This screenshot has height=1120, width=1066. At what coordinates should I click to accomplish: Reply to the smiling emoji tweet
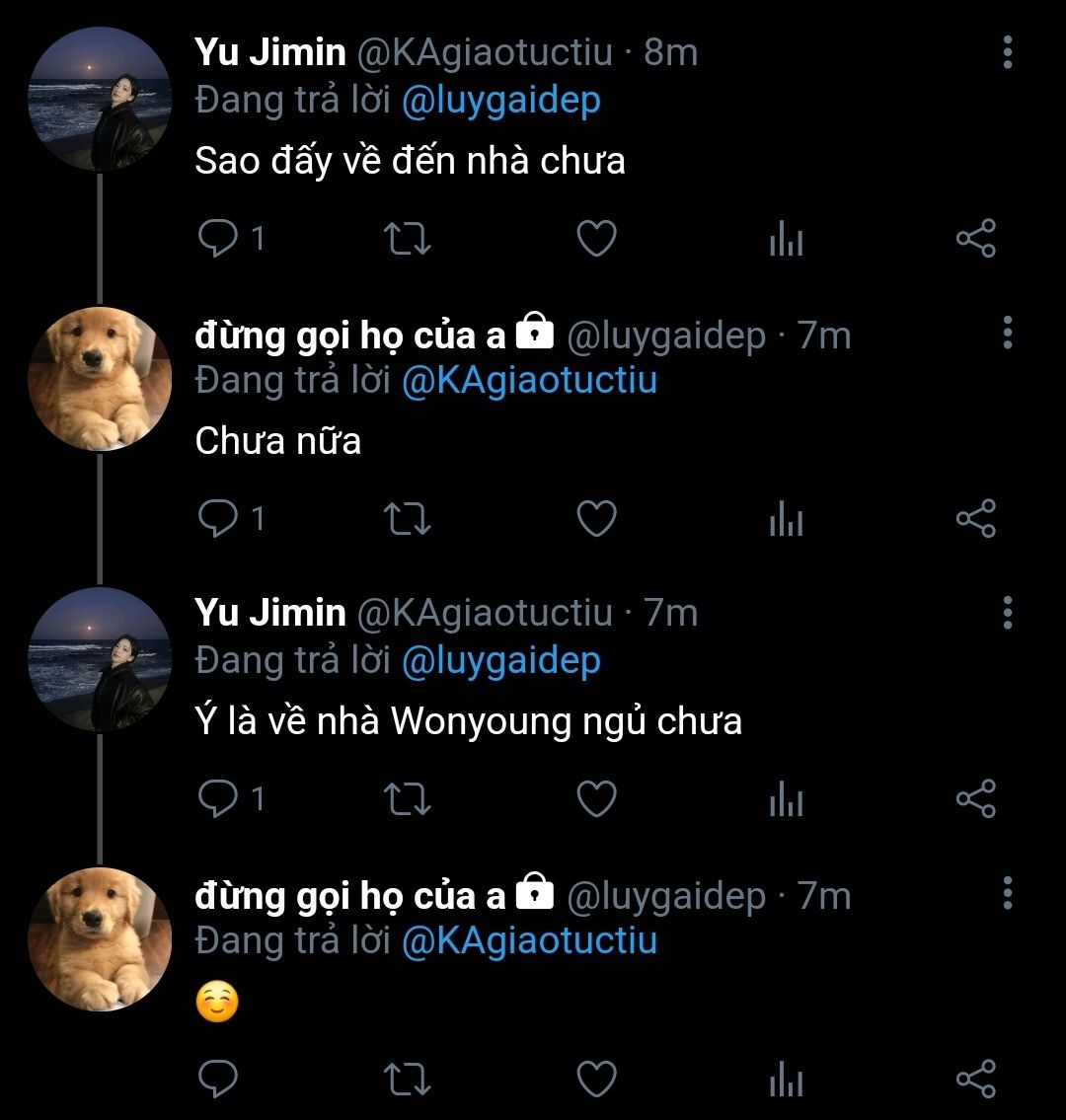(x=218, y=1080)
